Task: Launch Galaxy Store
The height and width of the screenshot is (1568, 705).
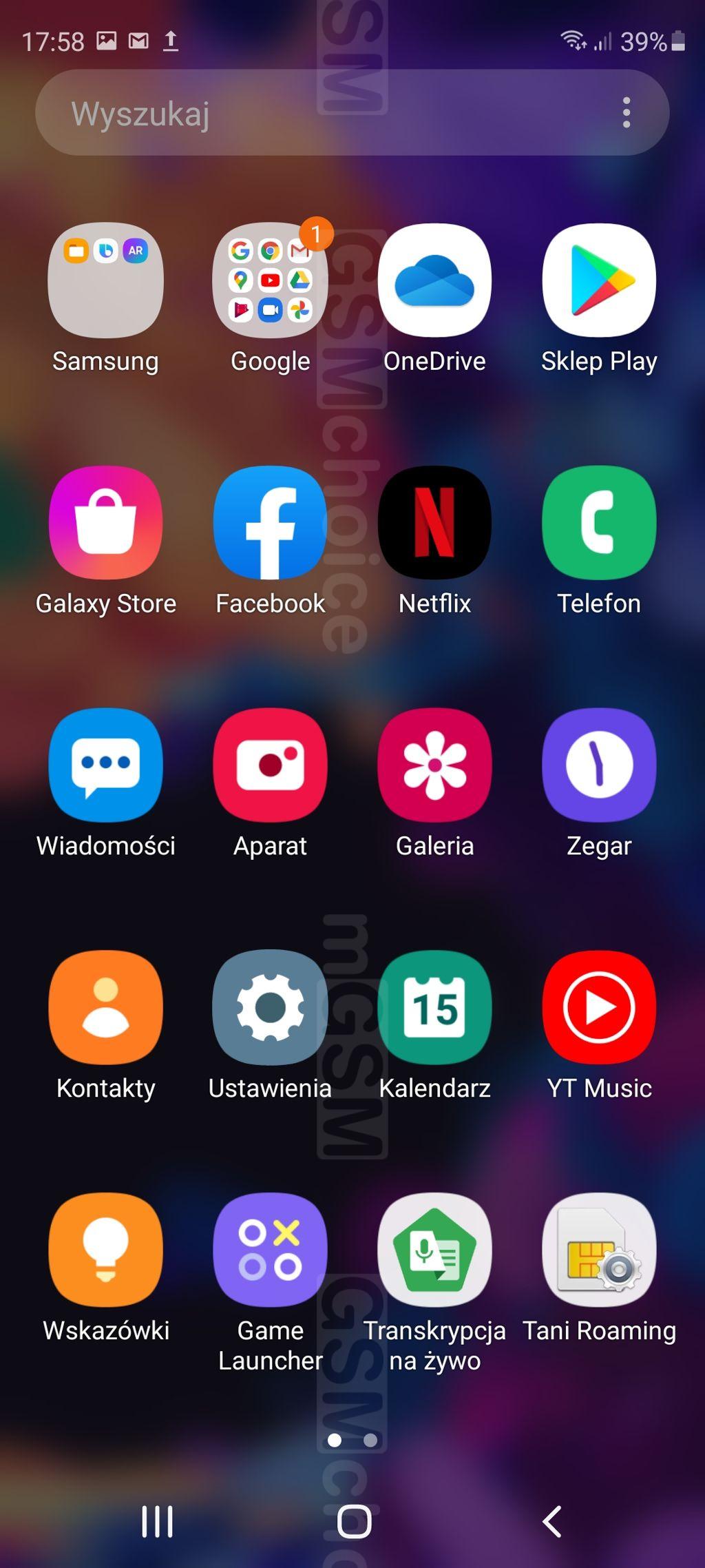Action: click(105, 523)
